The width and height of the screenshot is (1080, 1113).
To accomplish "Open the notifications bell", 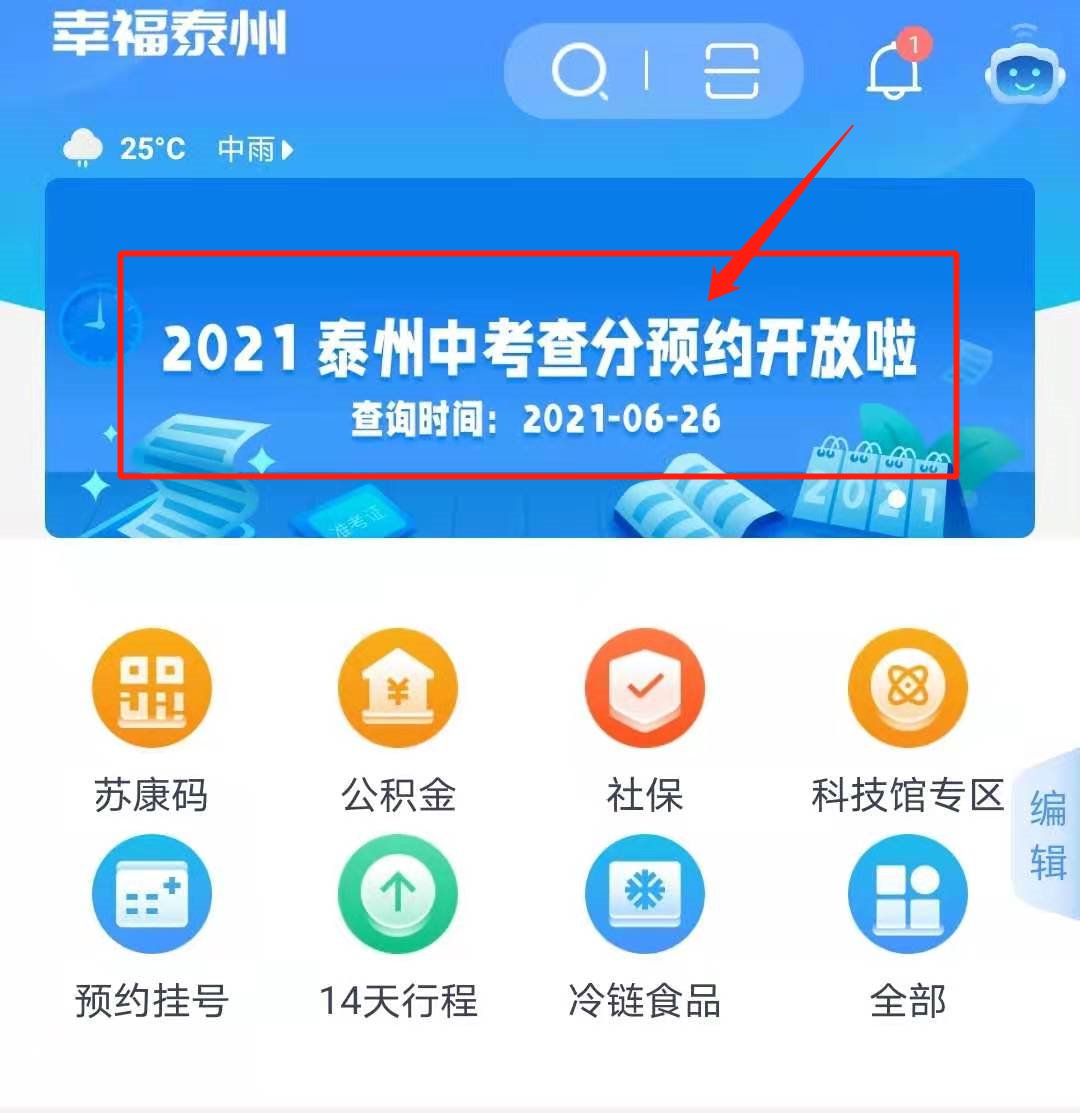I will [893, 70].
